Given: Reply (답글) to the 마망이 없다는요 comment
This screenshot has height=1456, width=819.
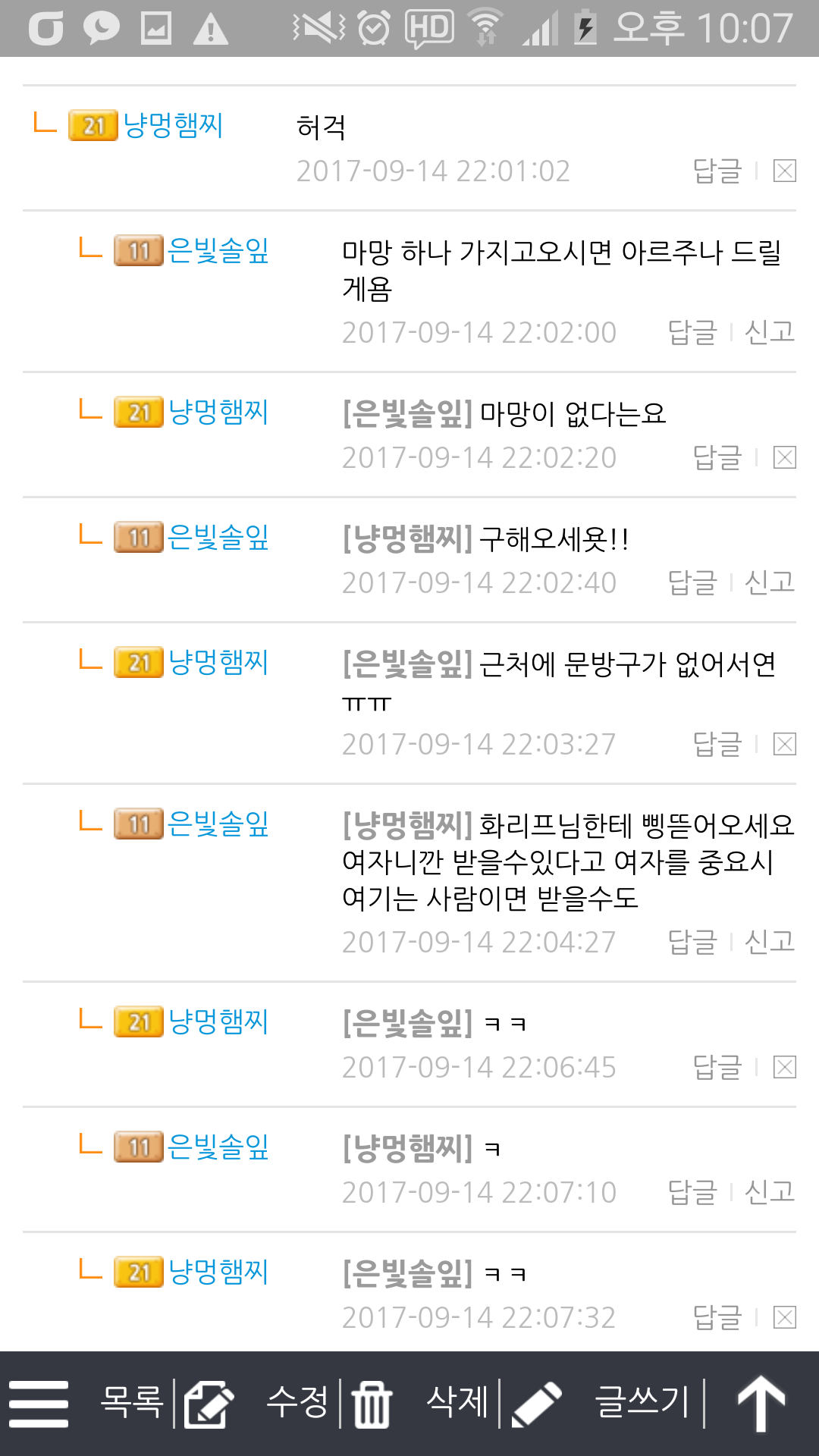Looking at the screenshot, I should (x=717, y=457).
